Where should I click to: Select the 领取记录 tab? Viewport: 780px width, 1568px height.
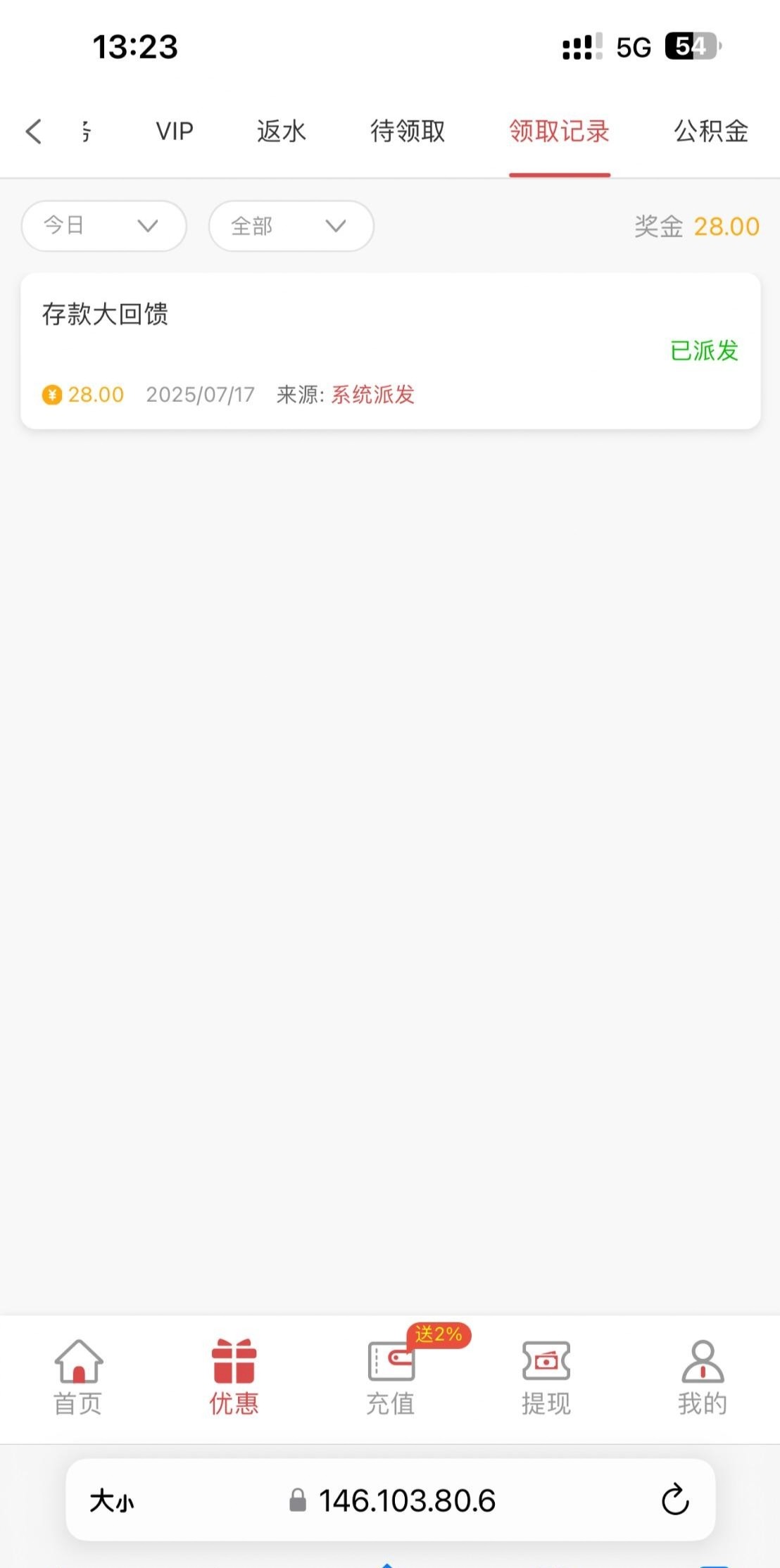coord(559,132)
